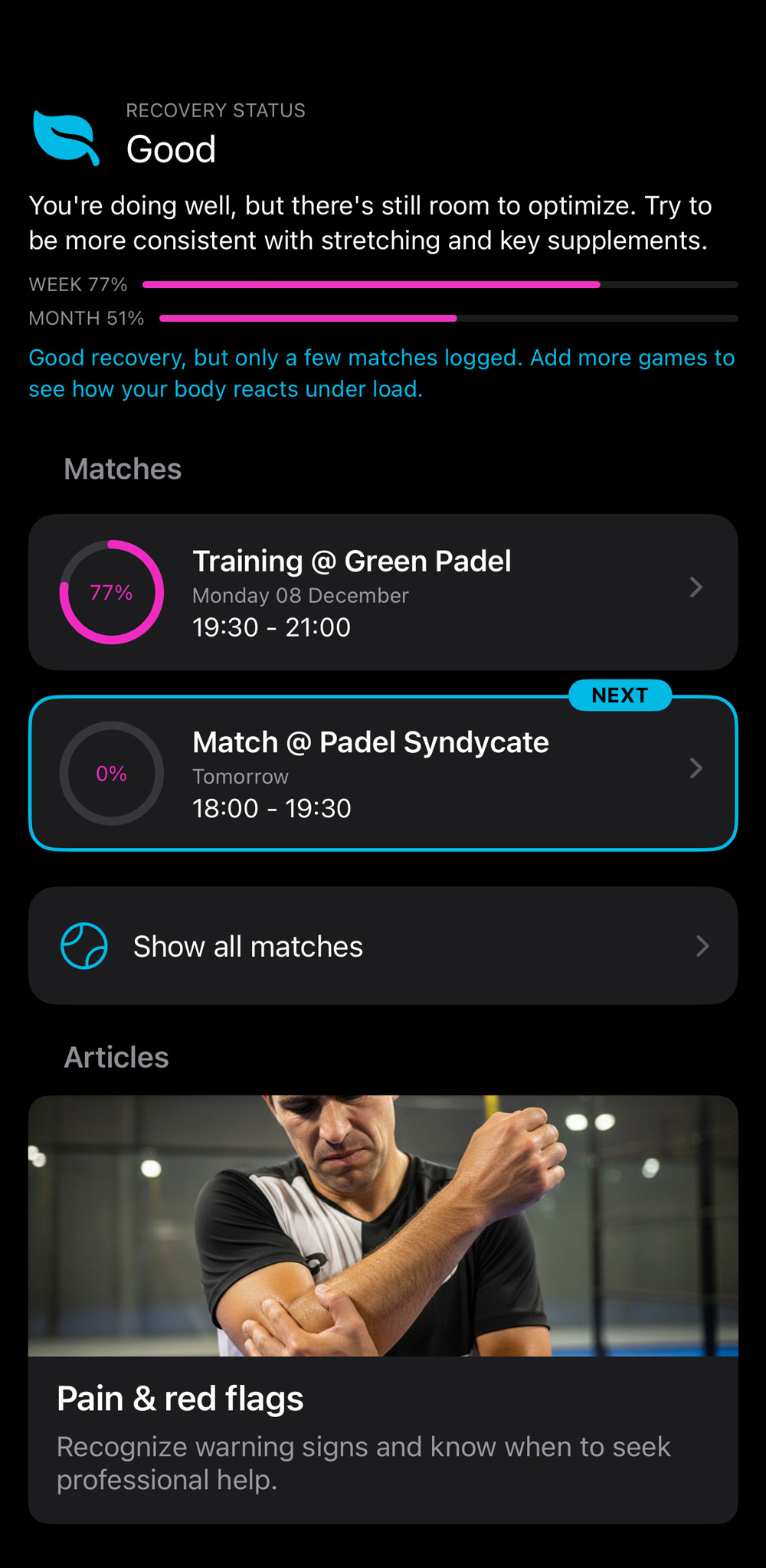Expand the Training match via its chevron
The height and width of the screenshot is (1568, 766).
[696, 588]
